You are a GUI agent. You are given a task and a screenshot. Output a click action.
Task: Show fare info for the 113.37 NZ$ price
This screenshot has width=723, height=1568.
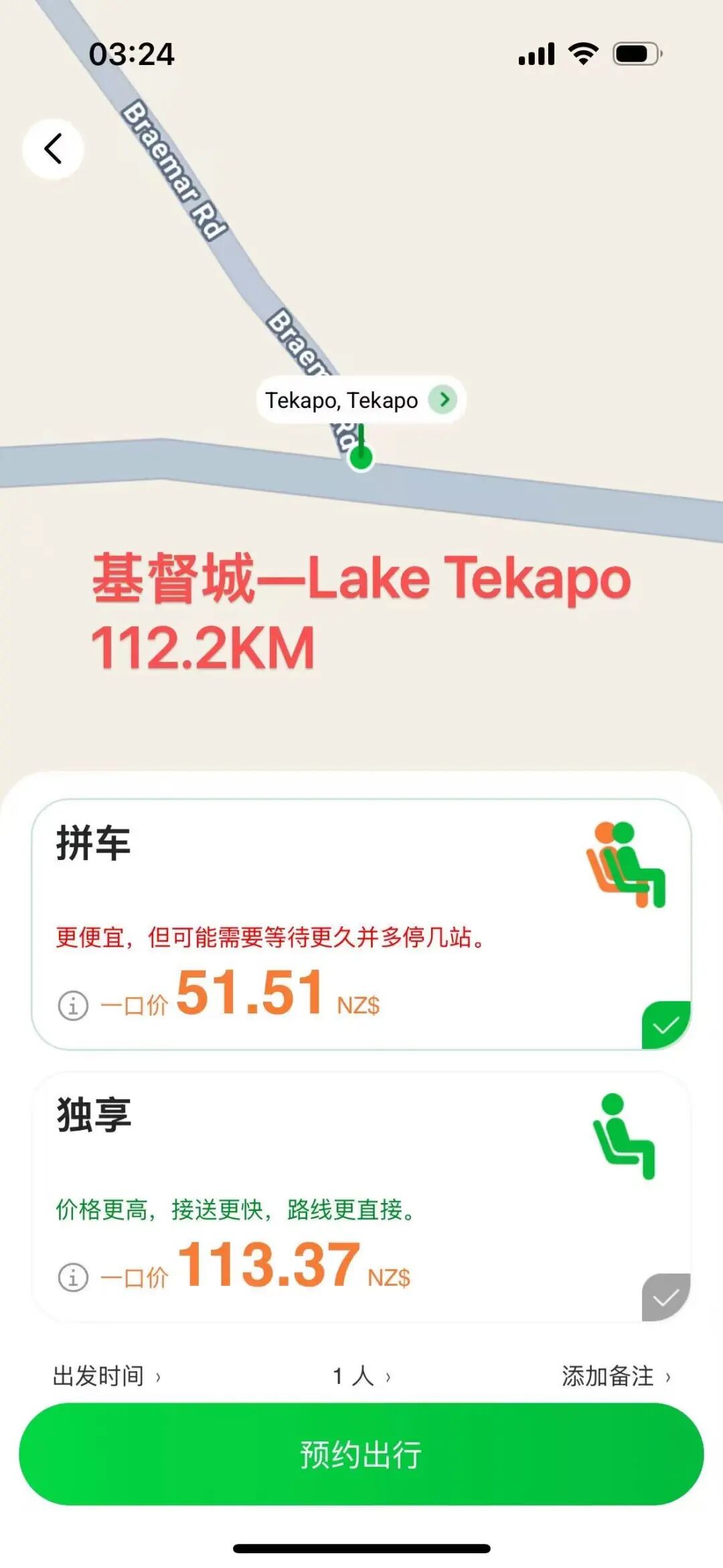coord(73,1277)
